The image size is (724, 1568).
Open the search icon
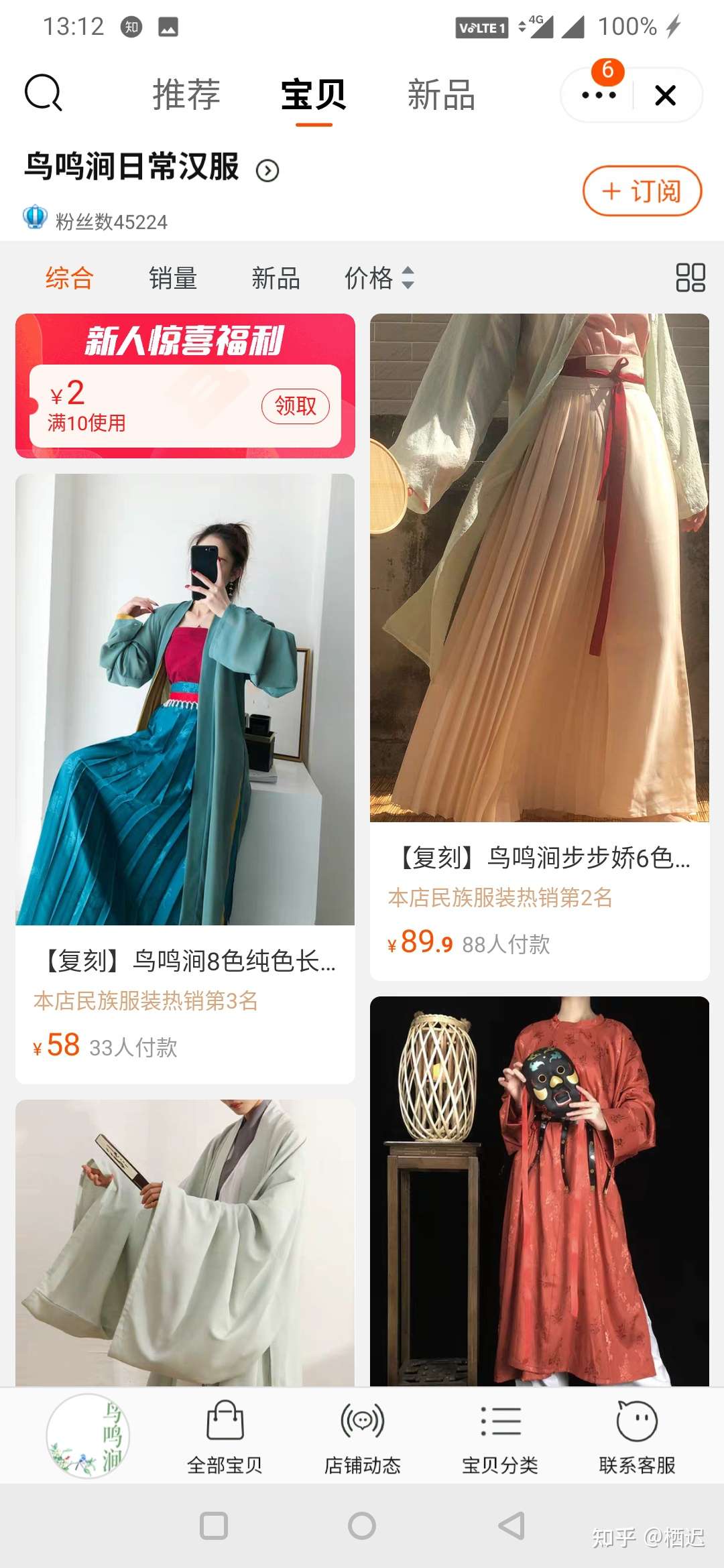tap(44, 93)
